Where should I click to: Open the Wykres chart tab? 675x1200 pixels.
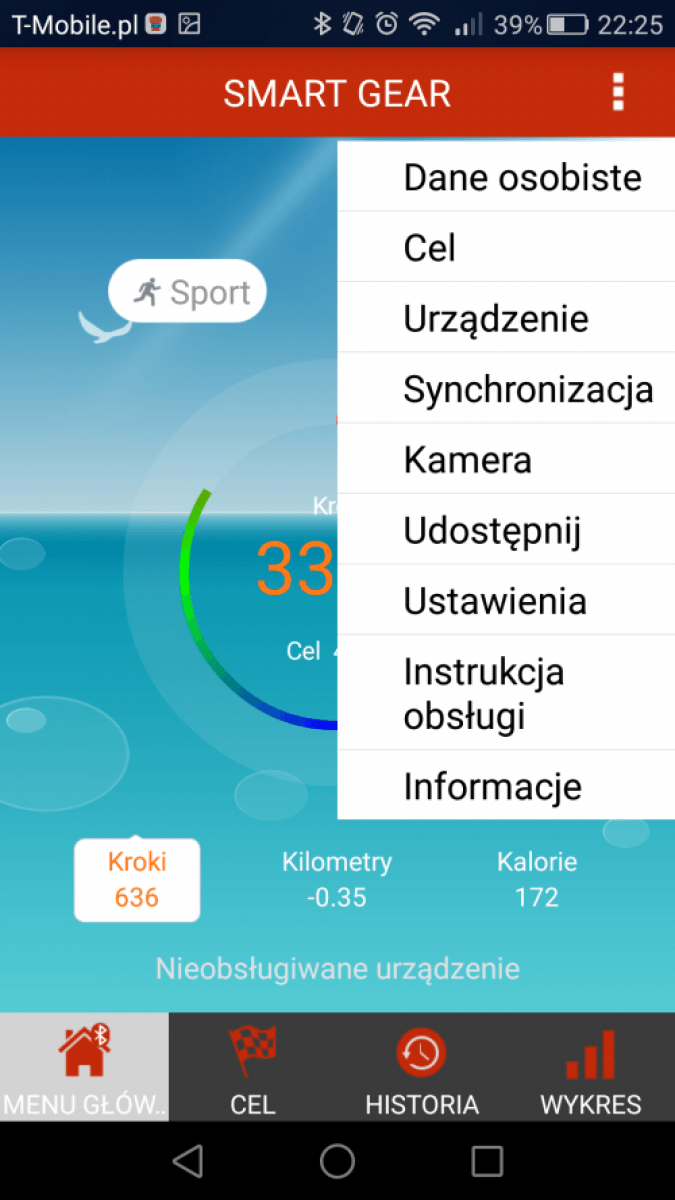590,1066
